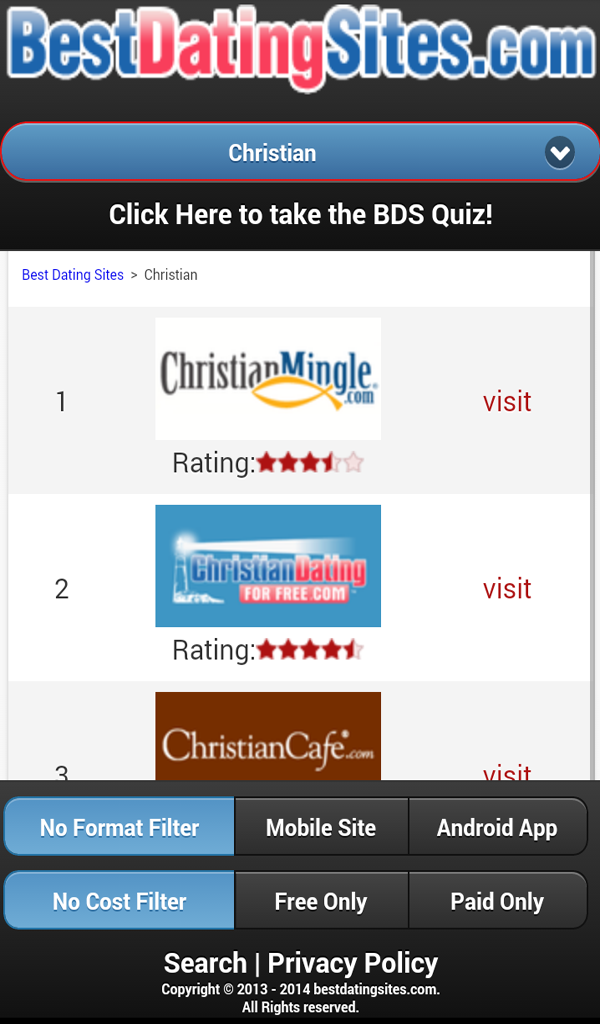600x1024 pixels.
Task: Visit the ChristianMingle site
Action: [507, 402]
